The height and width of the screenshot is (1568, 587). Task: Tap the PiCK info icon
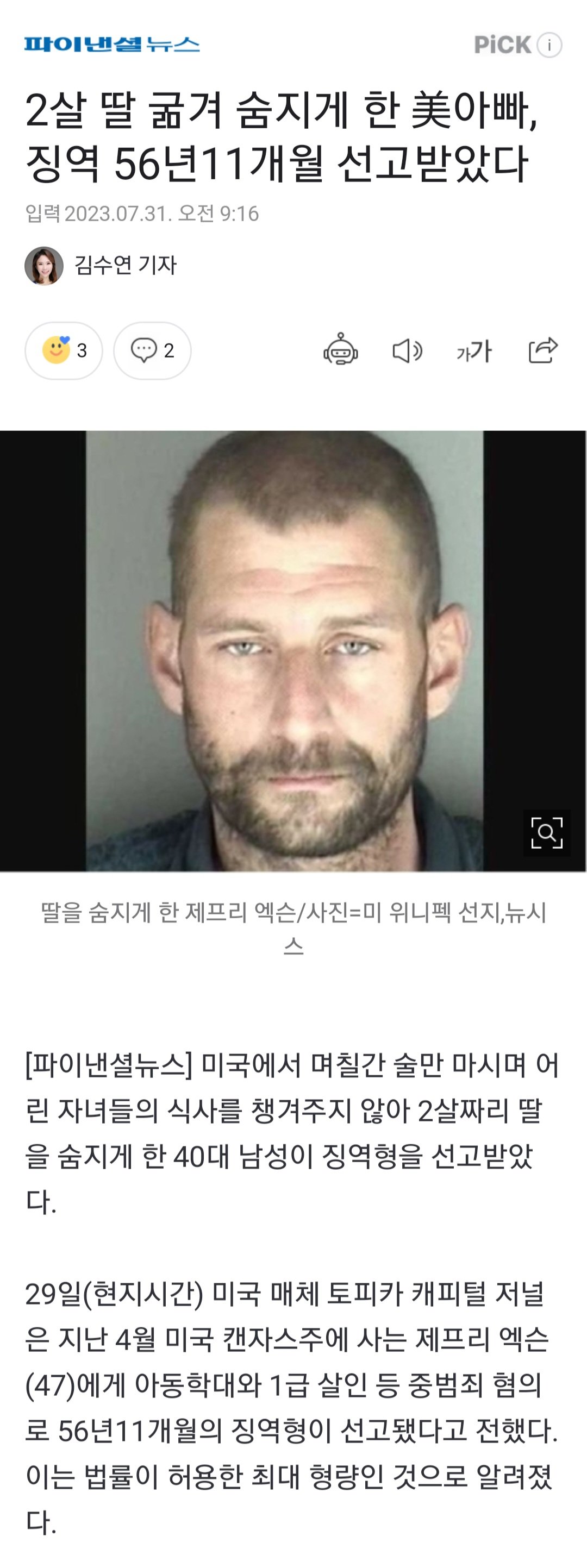pos(549,45)
